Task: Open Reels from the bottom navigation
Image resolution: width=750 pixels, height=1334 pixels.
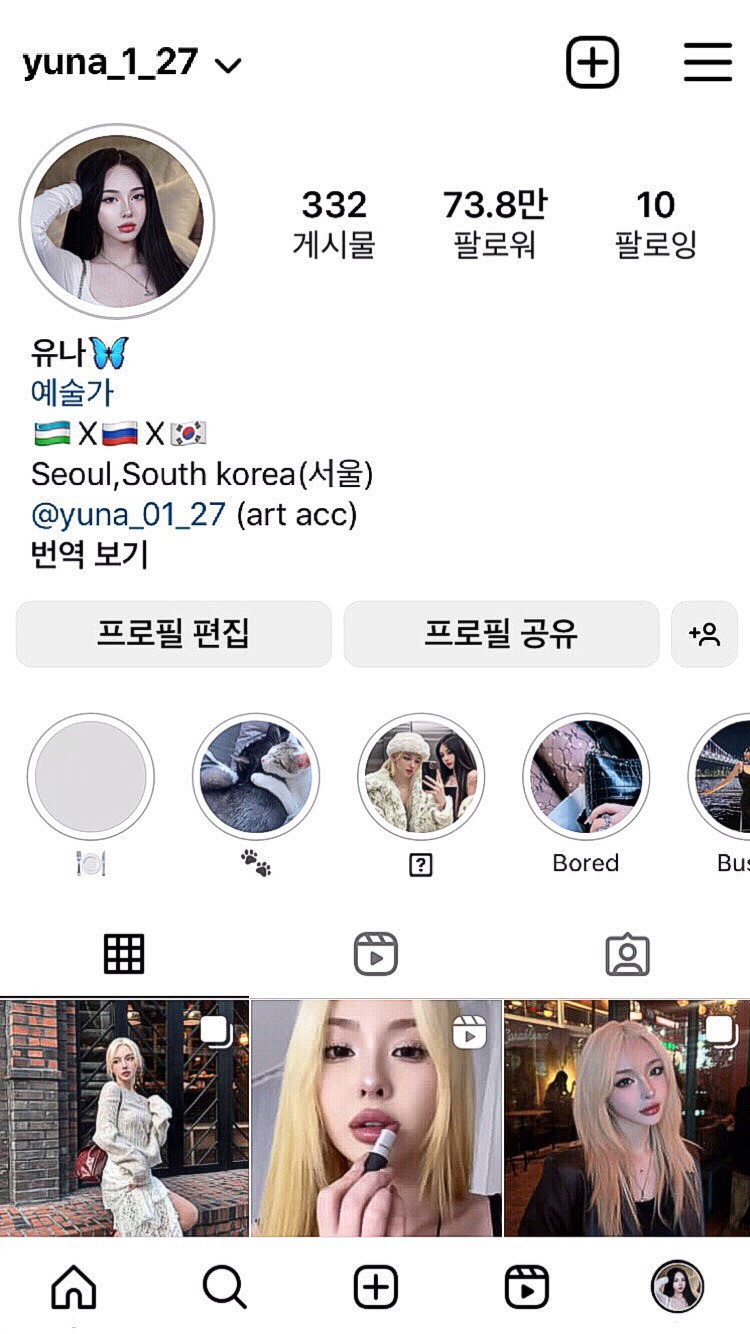Action: (526, 1287)
